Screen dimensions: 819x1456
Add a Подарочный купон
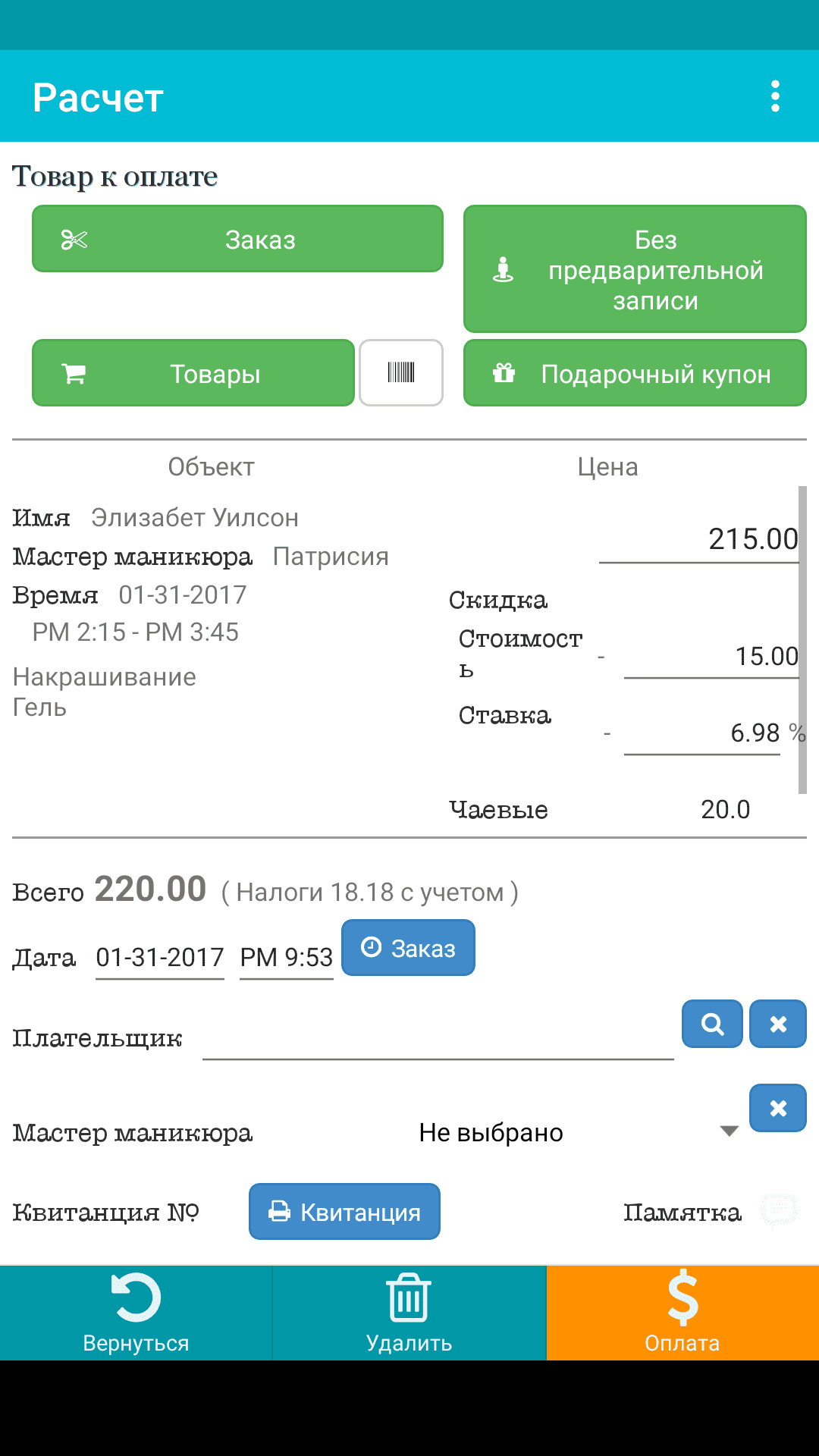[x=635, y=373]
